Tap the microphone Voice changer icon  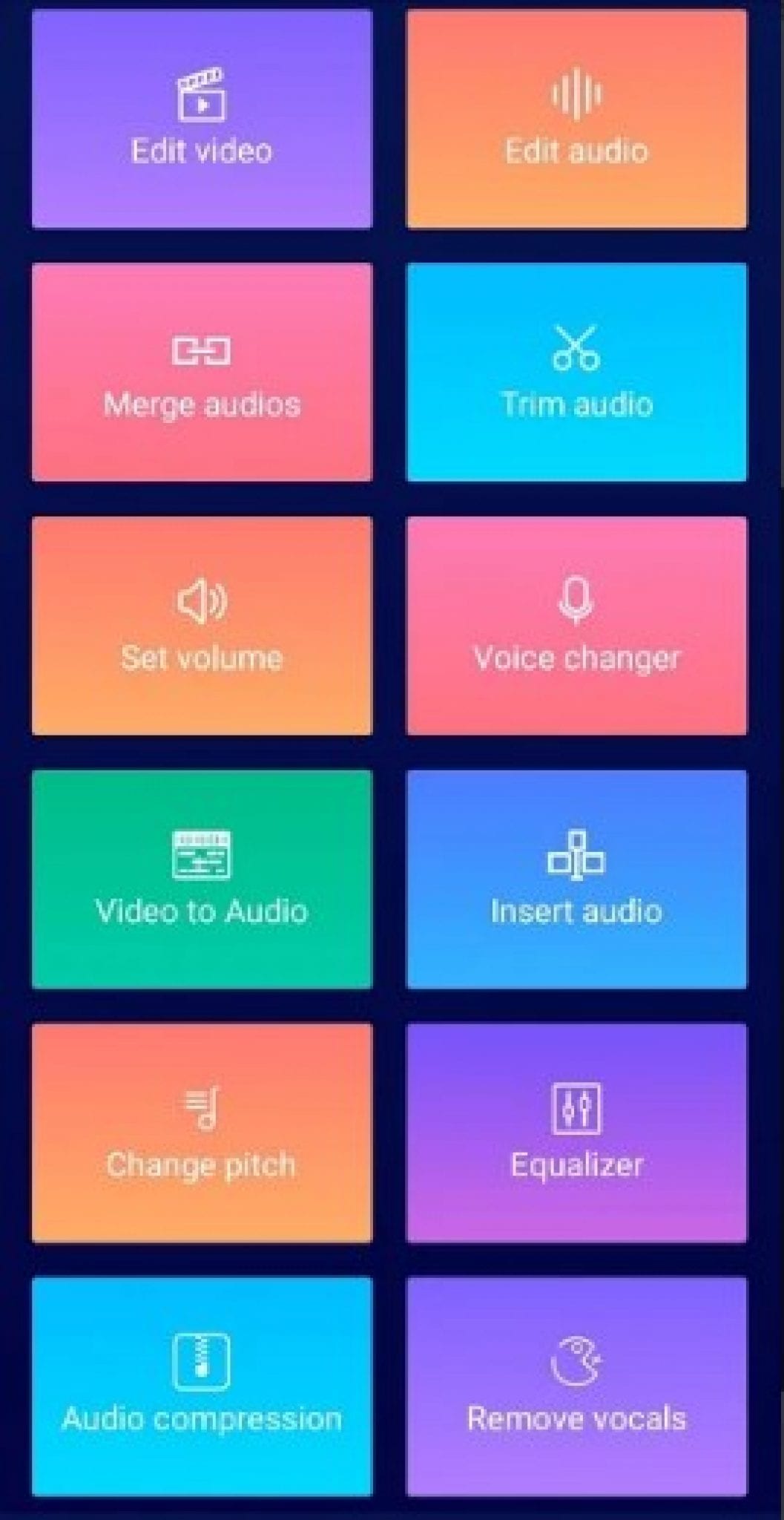[x=575, y=601]
